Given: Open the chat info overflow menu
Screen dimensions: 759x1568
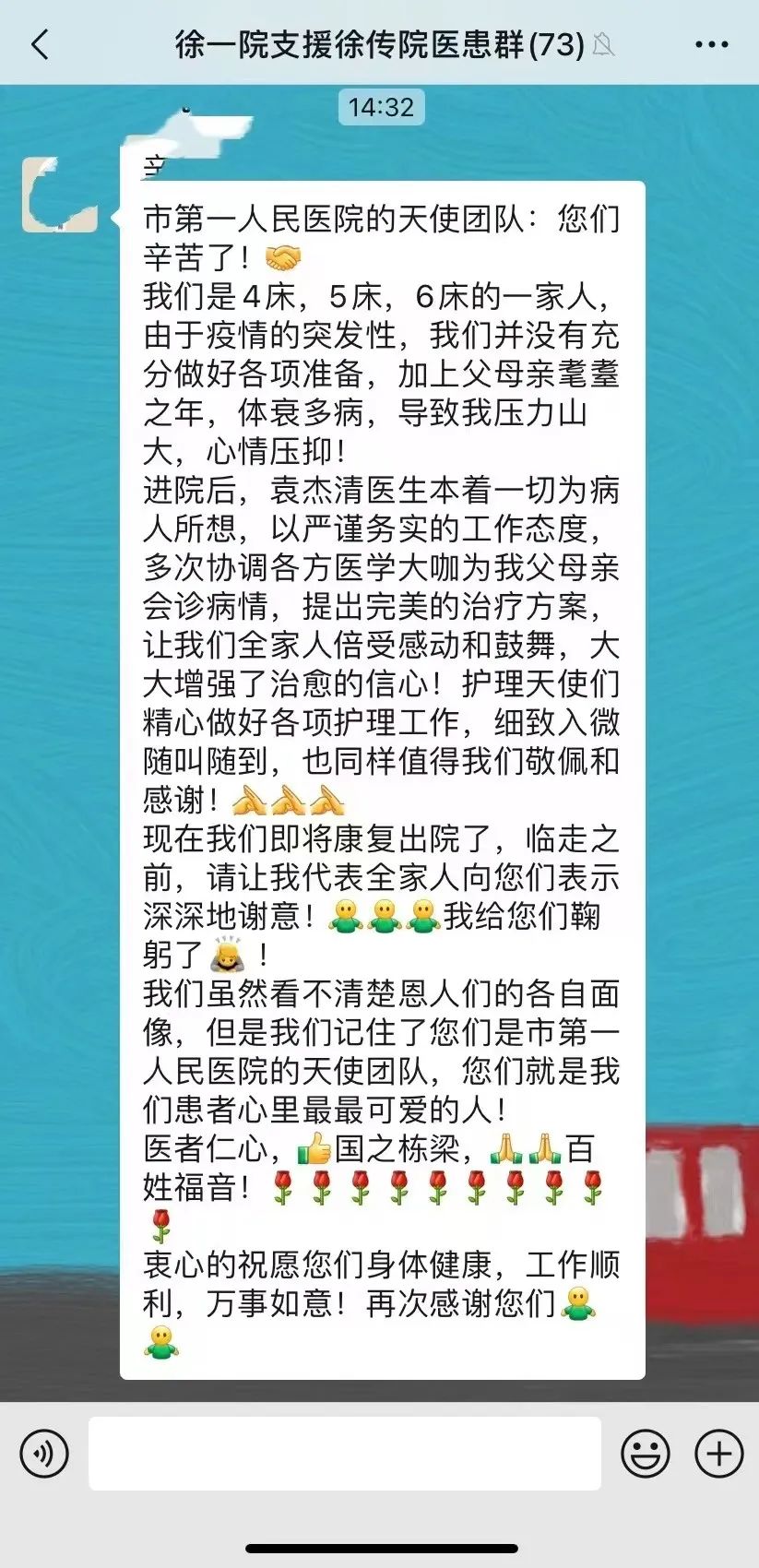Looking at the screenshot, I should [x=711, y=43].
